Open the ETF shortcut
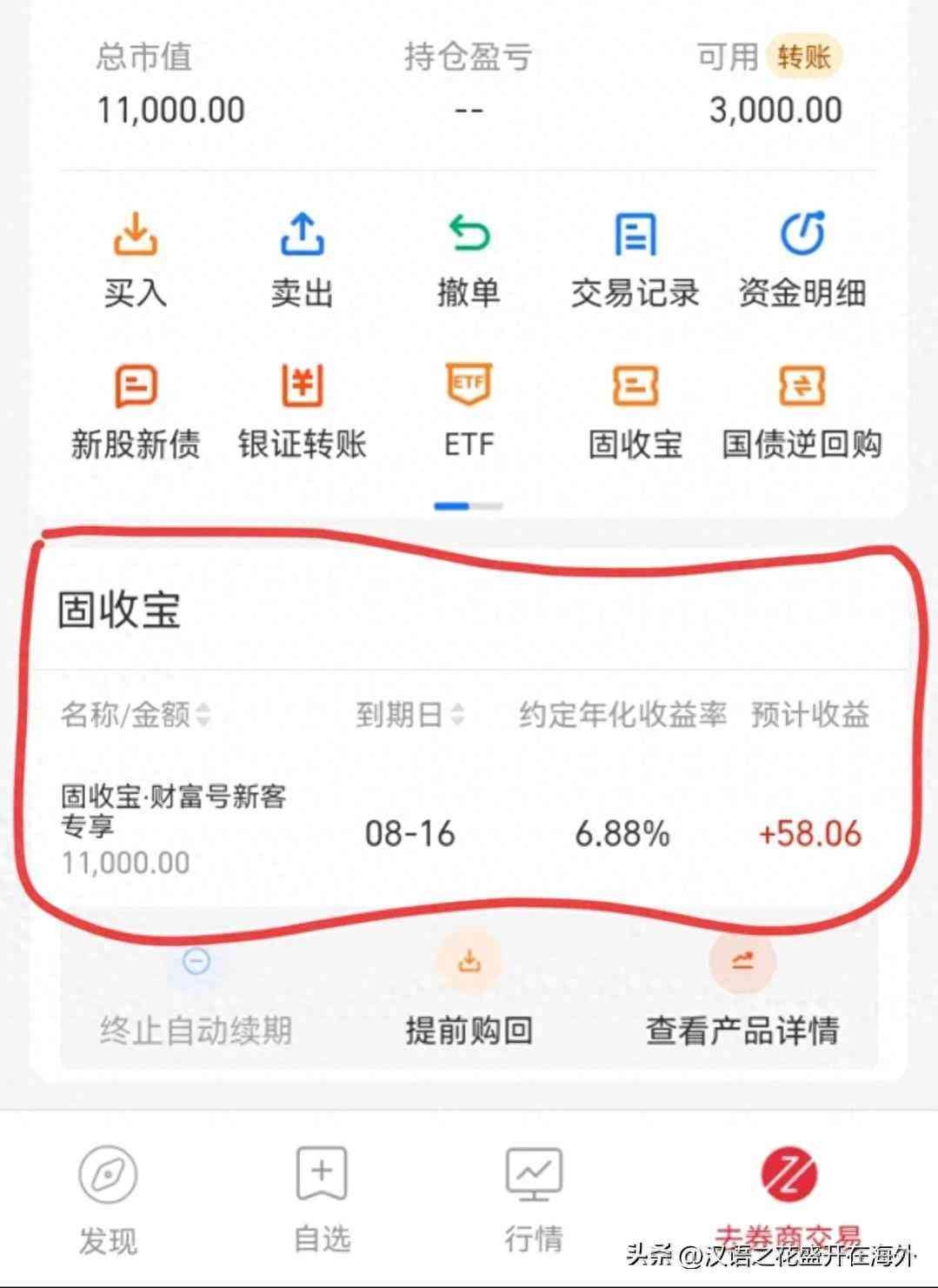Screen dimensions: 938x1288 click(x=469, y=410)
